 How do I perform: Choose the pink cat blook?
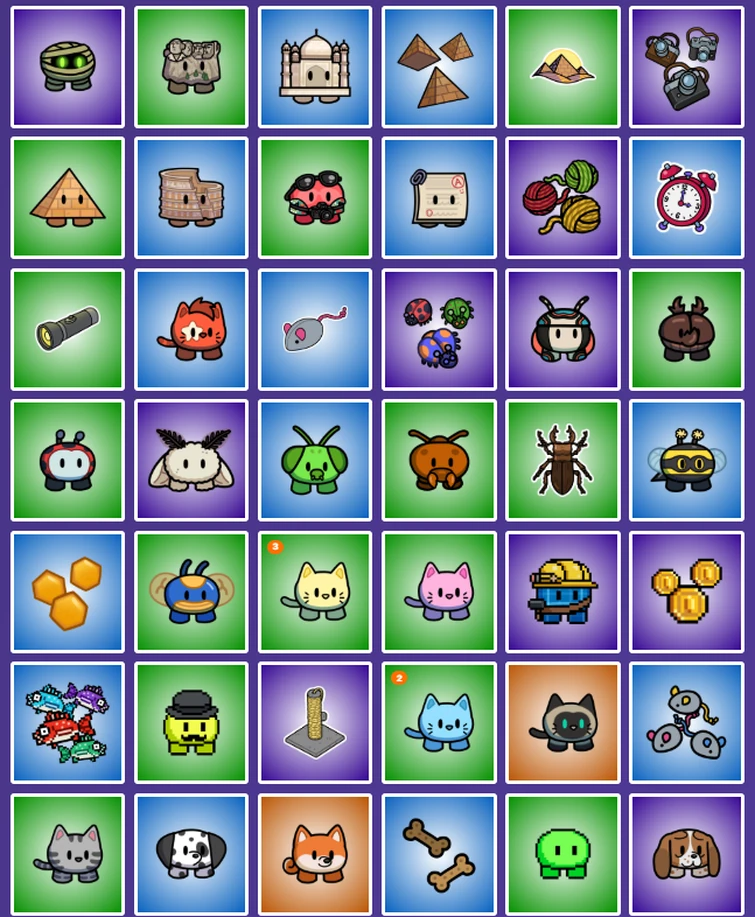tap(439, 592)
